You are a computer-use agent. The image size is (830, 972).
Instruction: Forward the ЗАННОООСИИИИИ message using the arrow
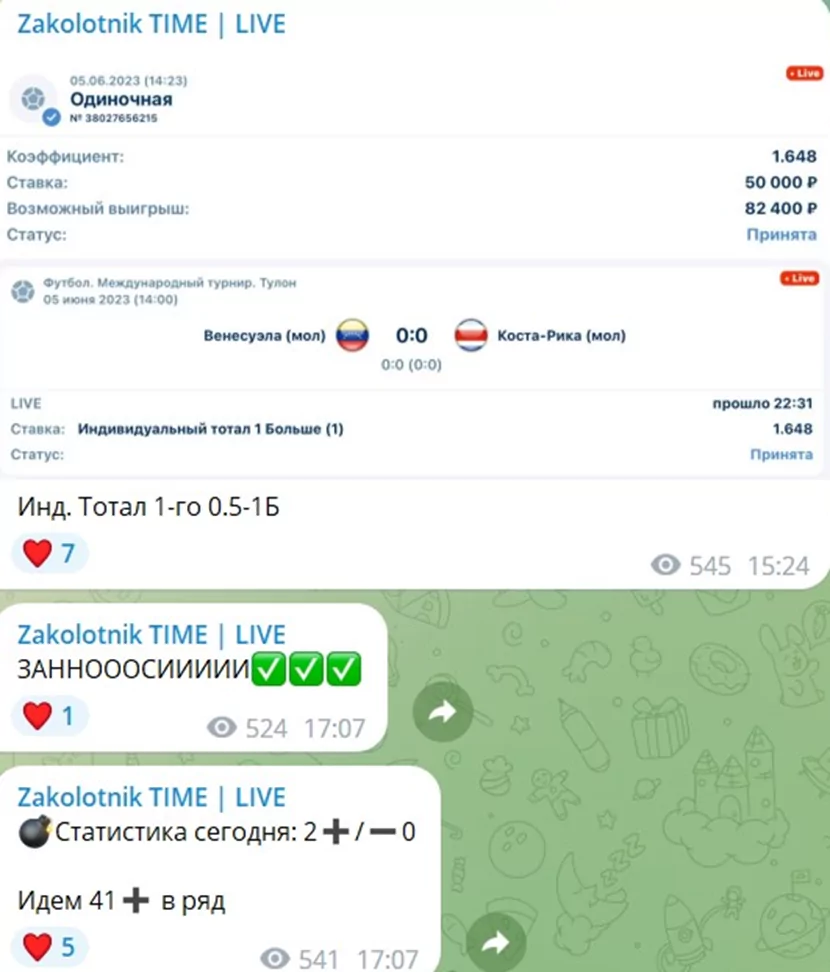tap(443, 711)
